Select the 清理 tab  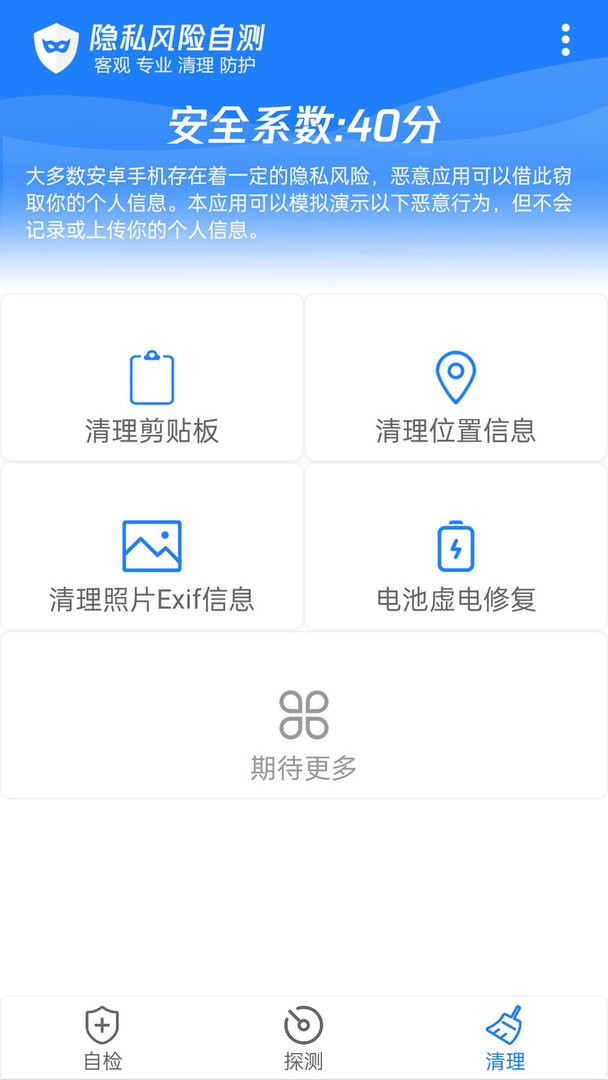[505, 1038]
